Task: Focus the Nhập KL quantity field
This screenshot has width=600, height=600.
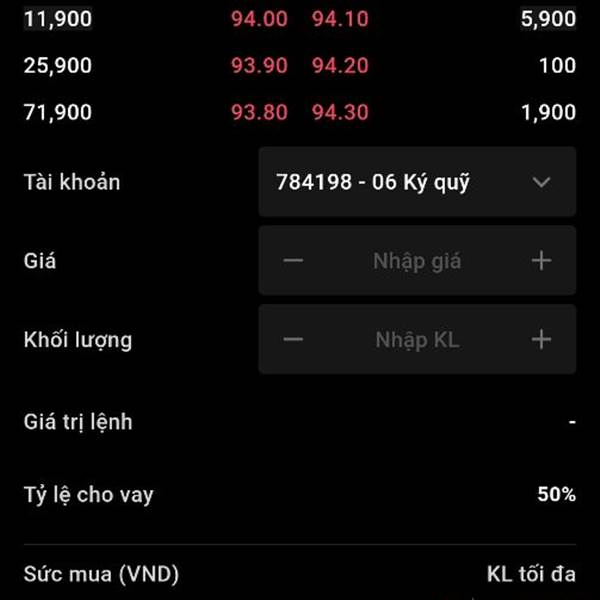Action: pyautogui.click(x=417, y=340)
